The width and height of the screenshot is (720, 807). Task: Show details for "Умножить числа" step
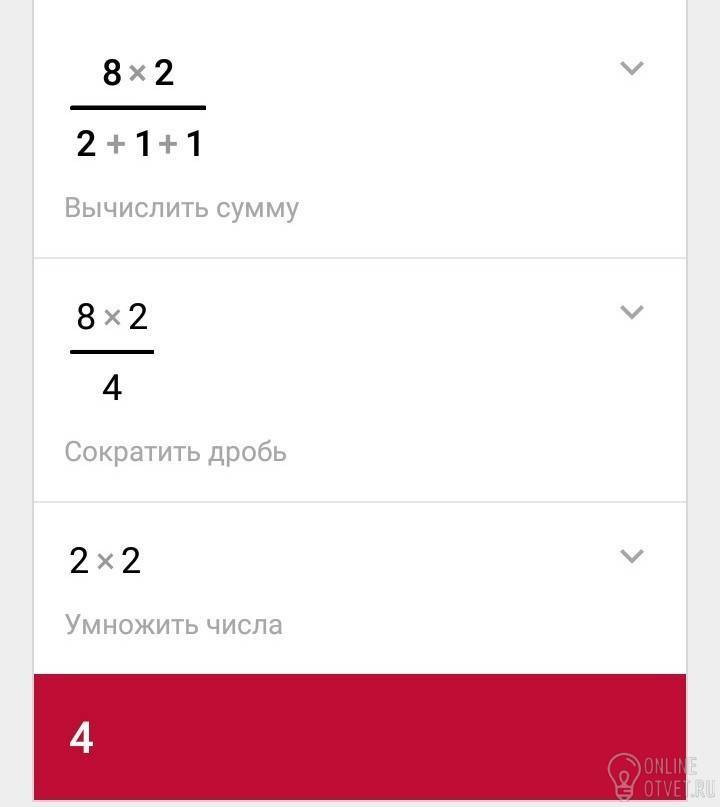tap(631, 556)
